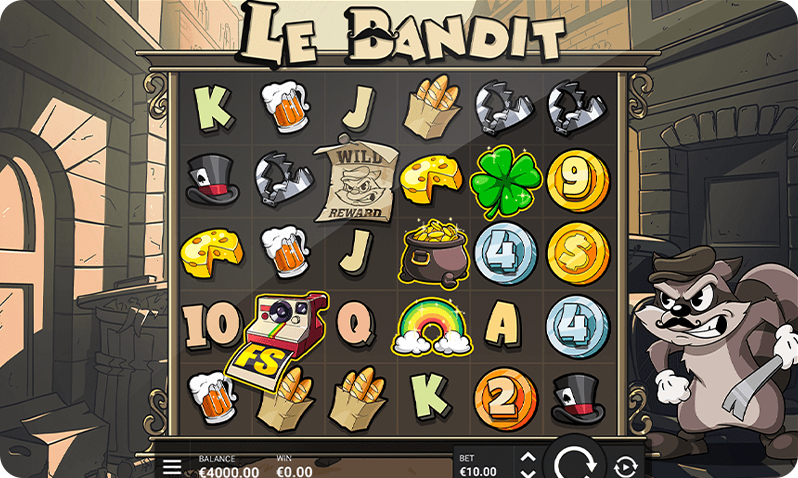Increase the bet amount
798x478 pixels.
(x=529, y=458)
